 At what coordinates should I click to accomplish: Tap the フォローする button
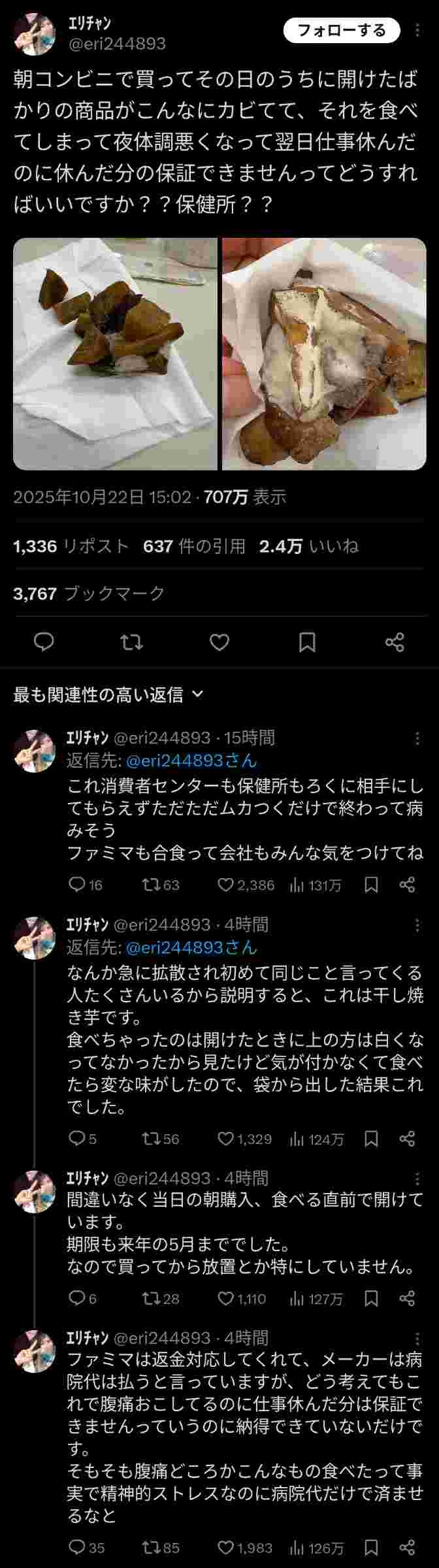pyautogui.click(x=342, y=30)
